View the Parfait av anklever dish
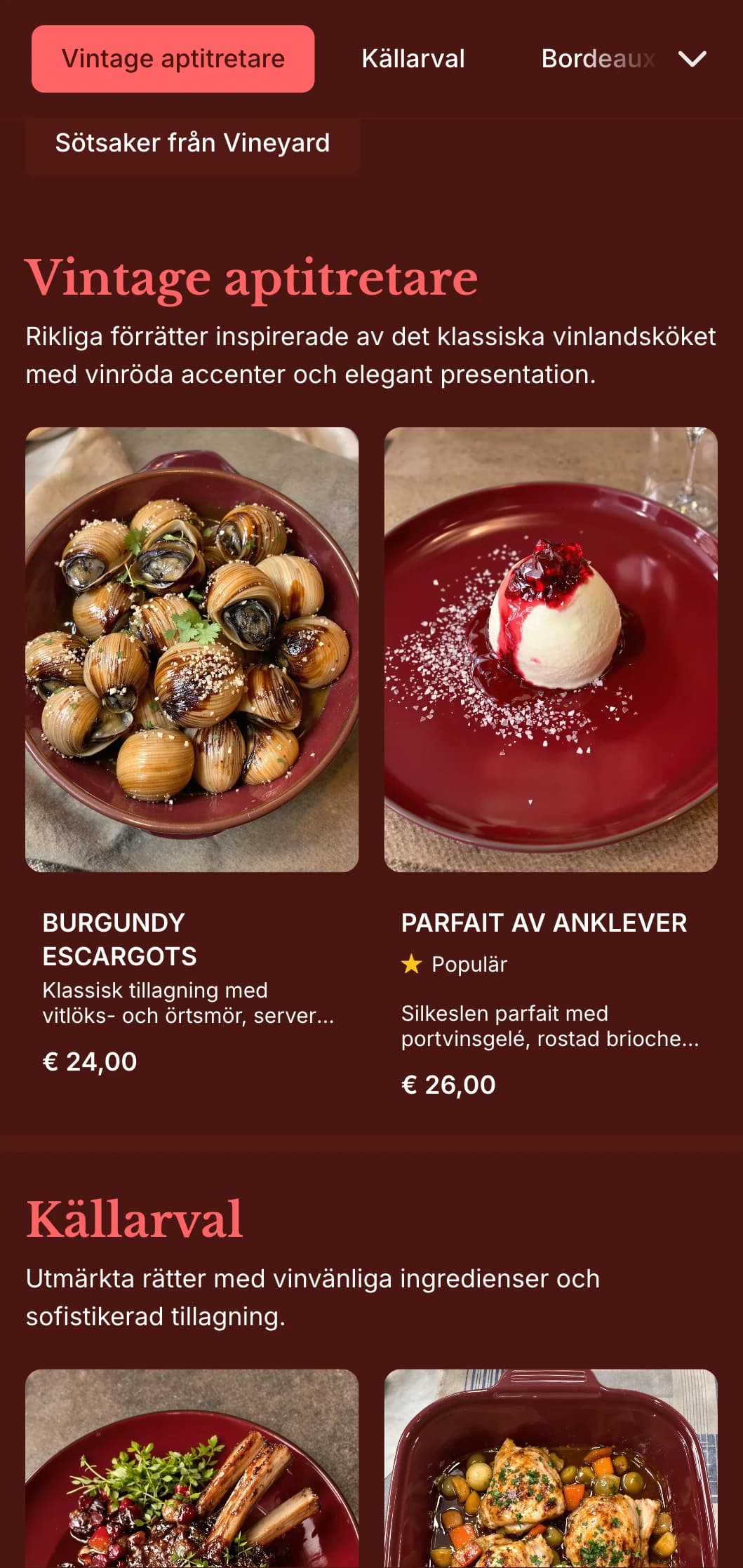 [x=551, y=649]
